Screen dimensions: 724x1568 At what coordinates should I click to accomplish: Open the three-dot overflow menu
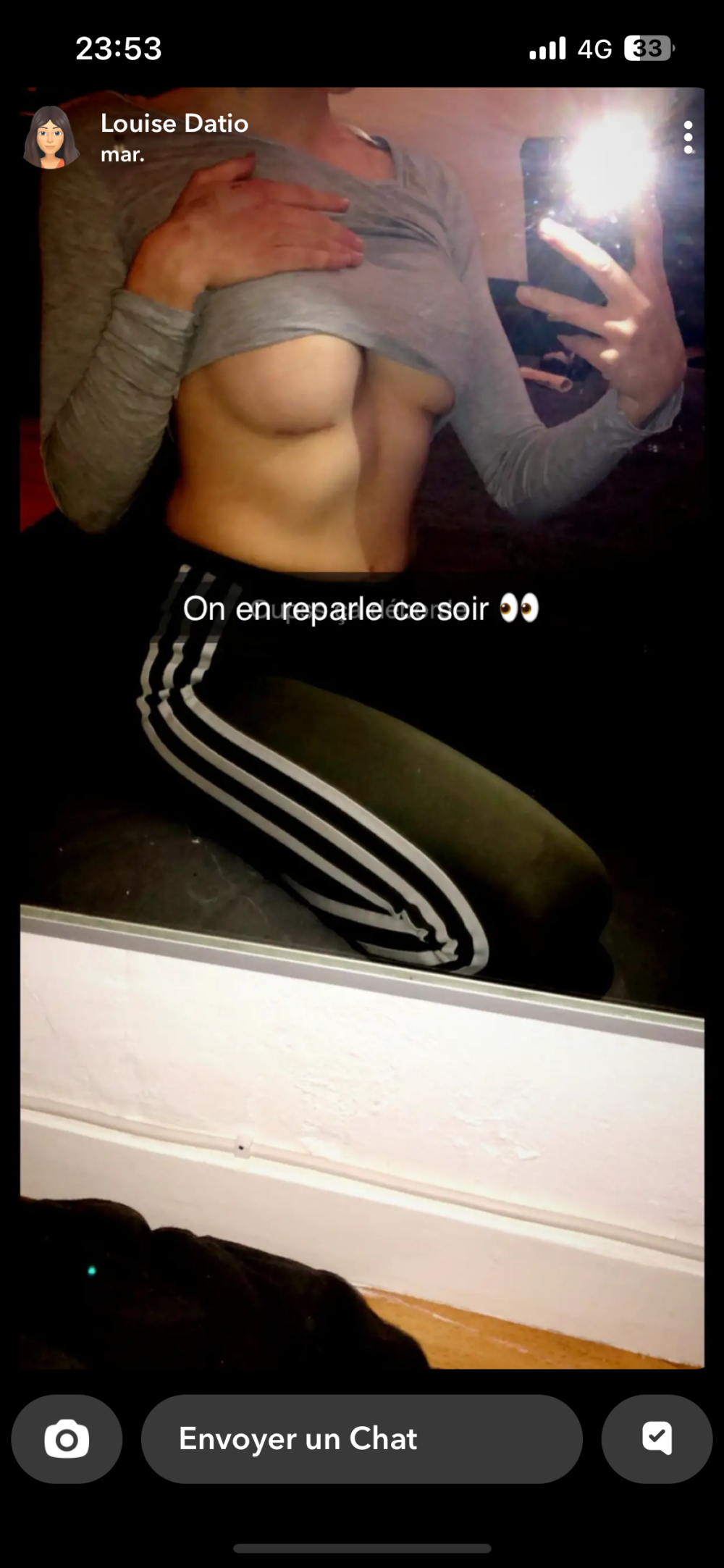pyautogui.click(x=688, y=137)
